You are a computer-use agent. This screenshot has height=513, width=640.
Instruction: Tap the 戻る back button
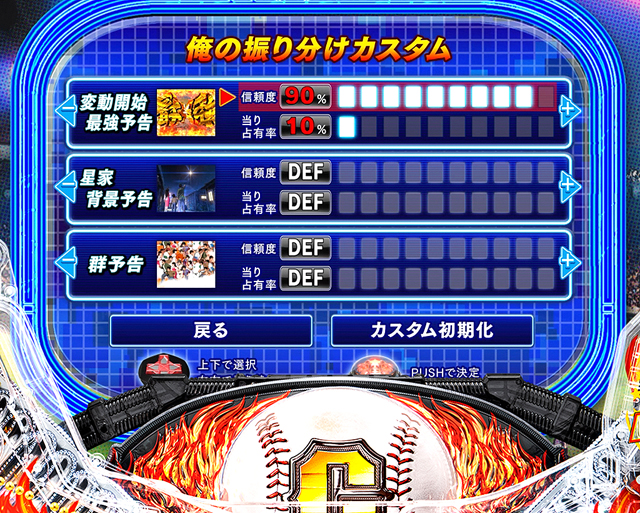click(210, 330)
